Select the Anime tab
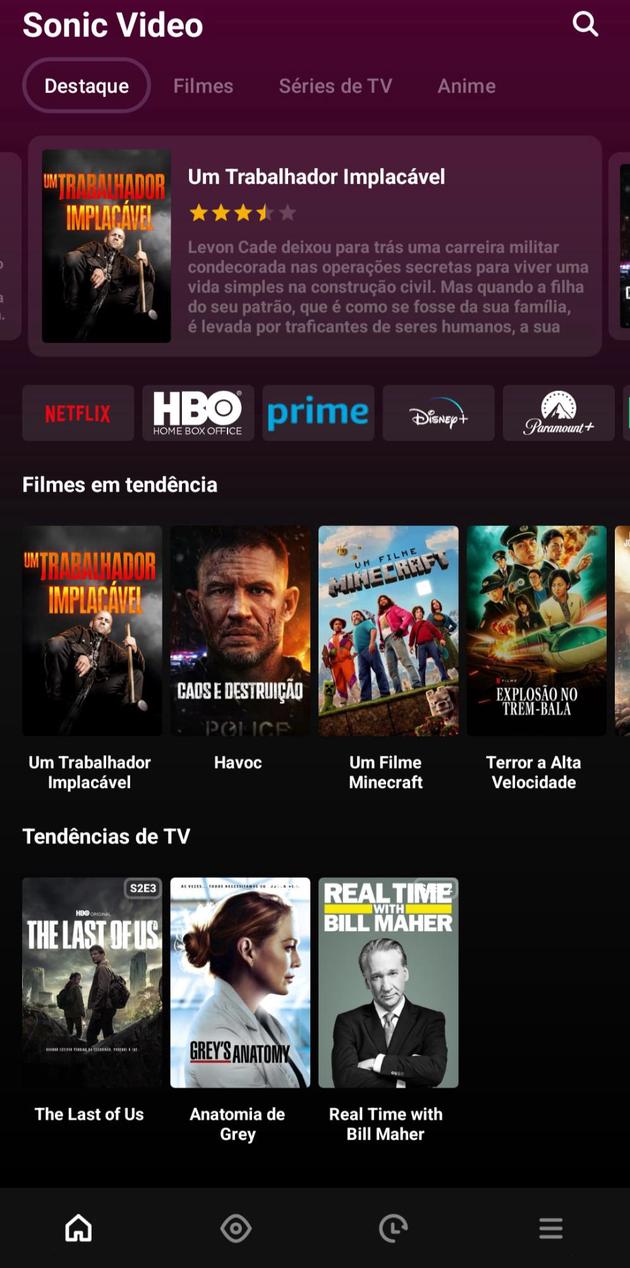Image resolution: width=630 pixels, height=1268 pixels. coord(466,86)
